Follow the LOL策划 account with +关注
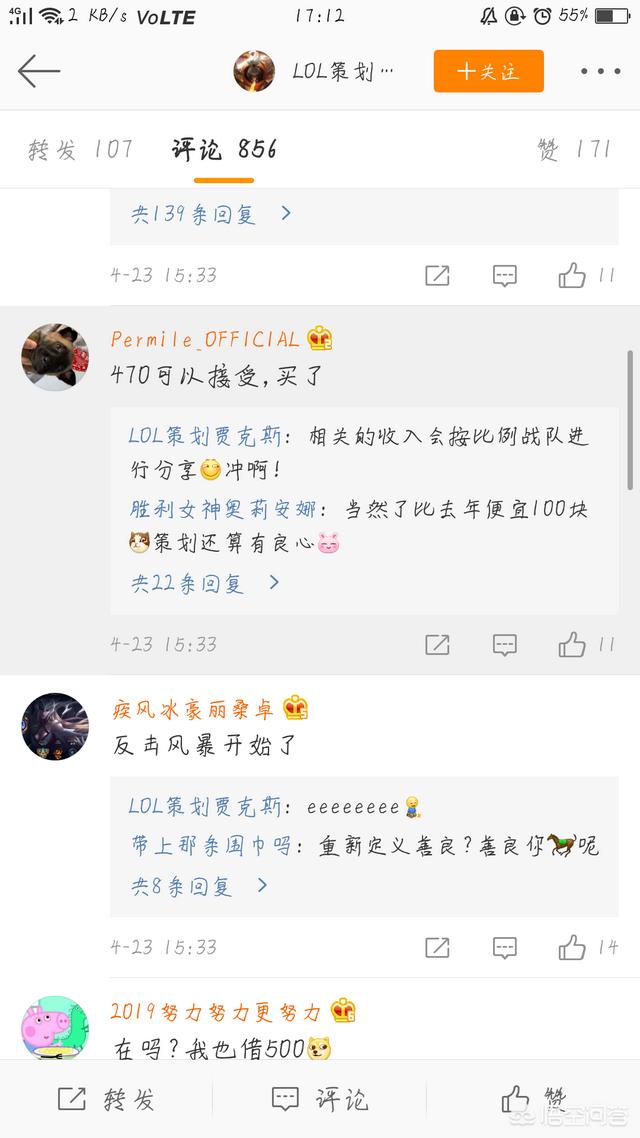The height and width of the screenshot is (1138, 640). pyautogui.click(x=488, y=71)
